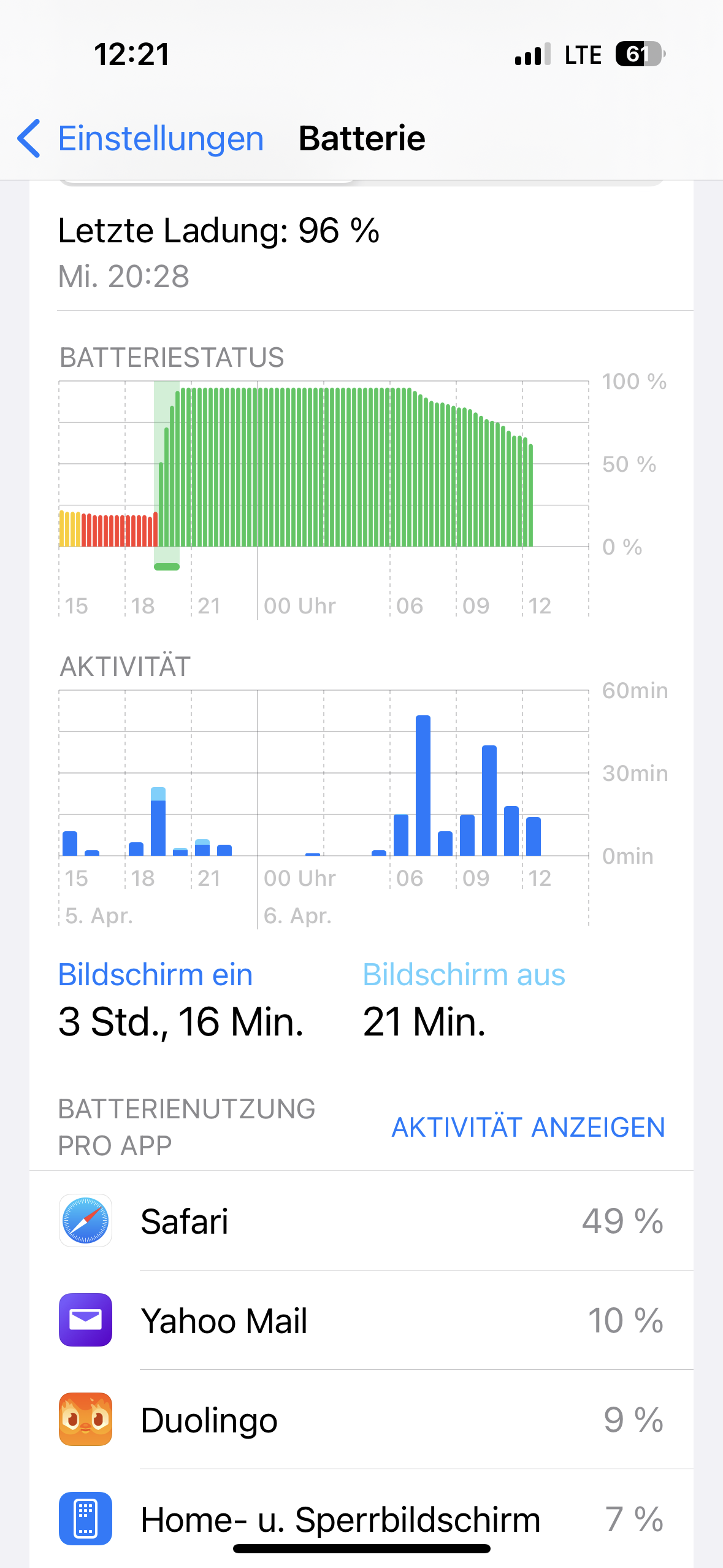This screenshot has height=1568, width=723.
Task: Go back to Einstellungen
Action: pyautogui.click(x=141, y=139)
